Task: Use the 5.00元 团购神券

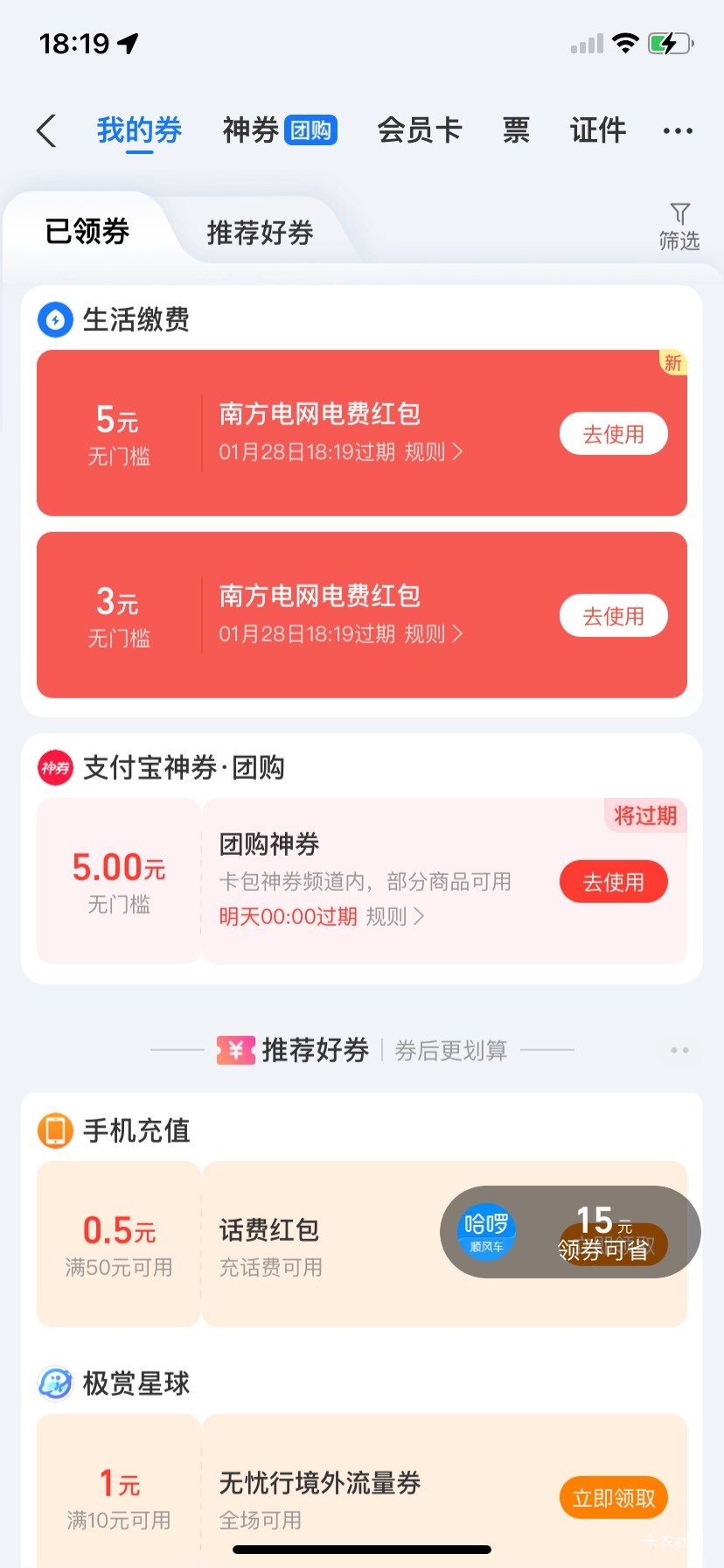Action: click(x=613, y=882)
